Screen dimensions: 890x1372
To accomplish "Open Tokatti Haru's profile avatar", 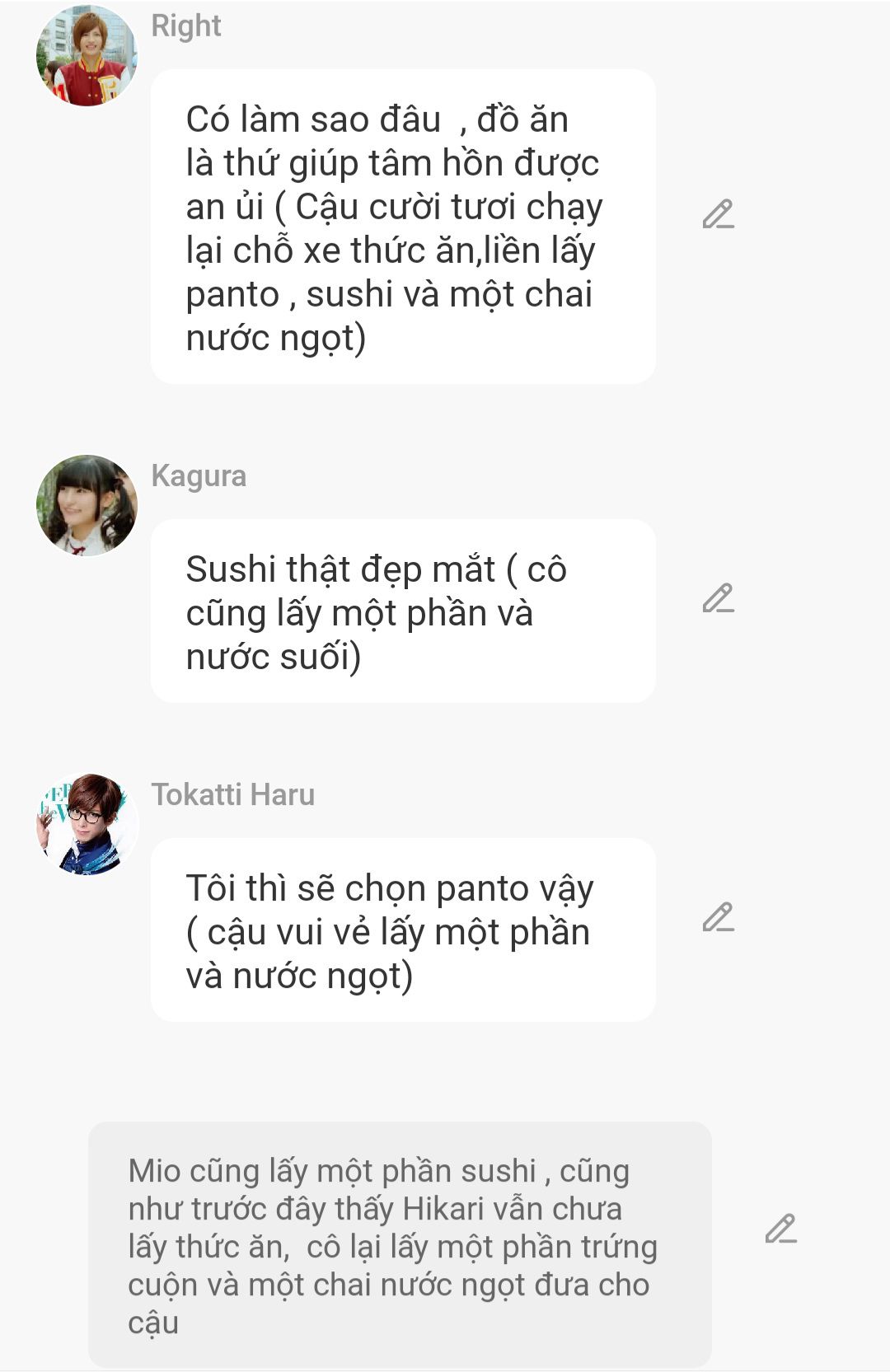I will point(87,824).
